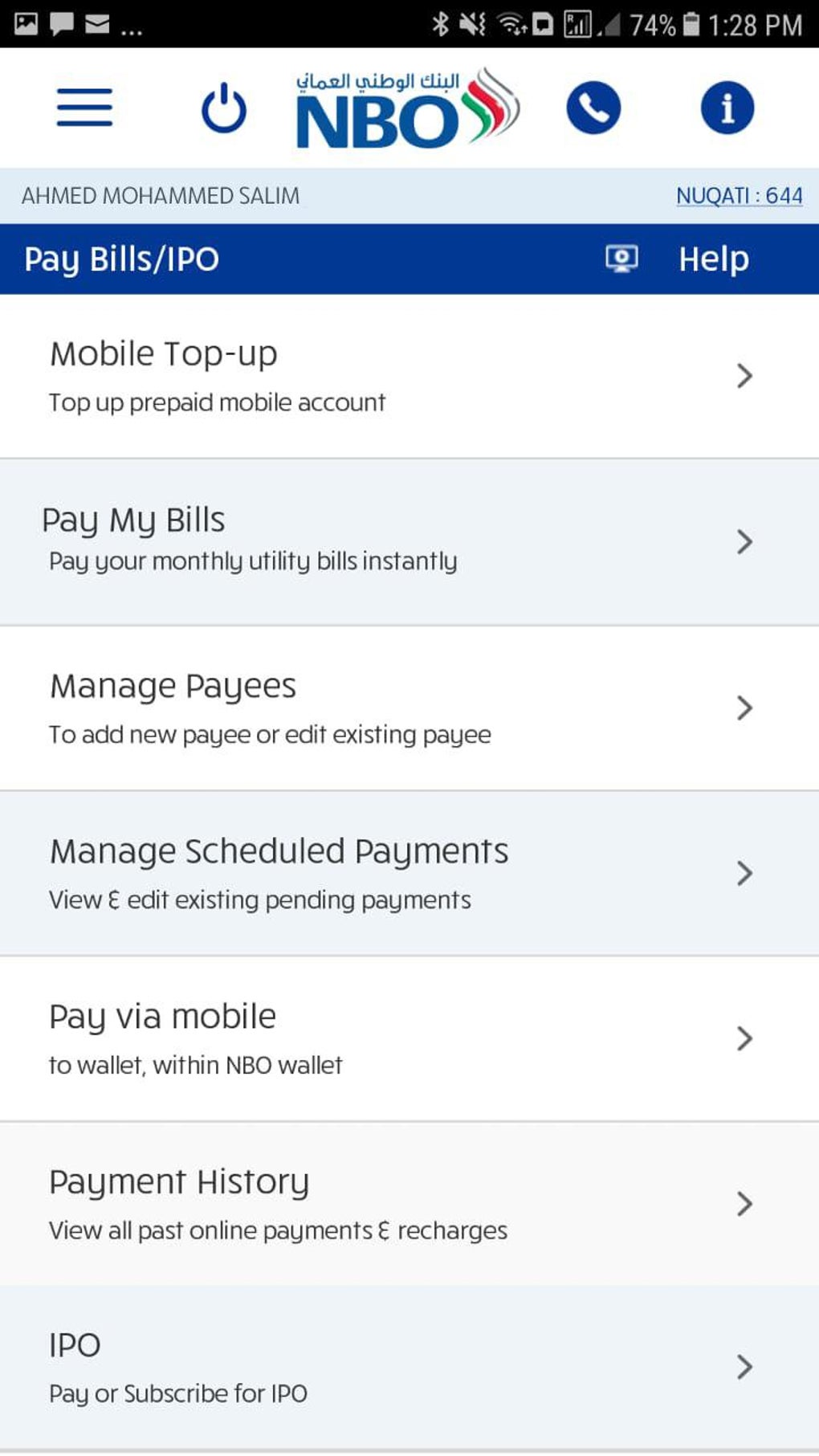
Task: Open the information icon
Action: pyautogui.click(x=727, y=107)
